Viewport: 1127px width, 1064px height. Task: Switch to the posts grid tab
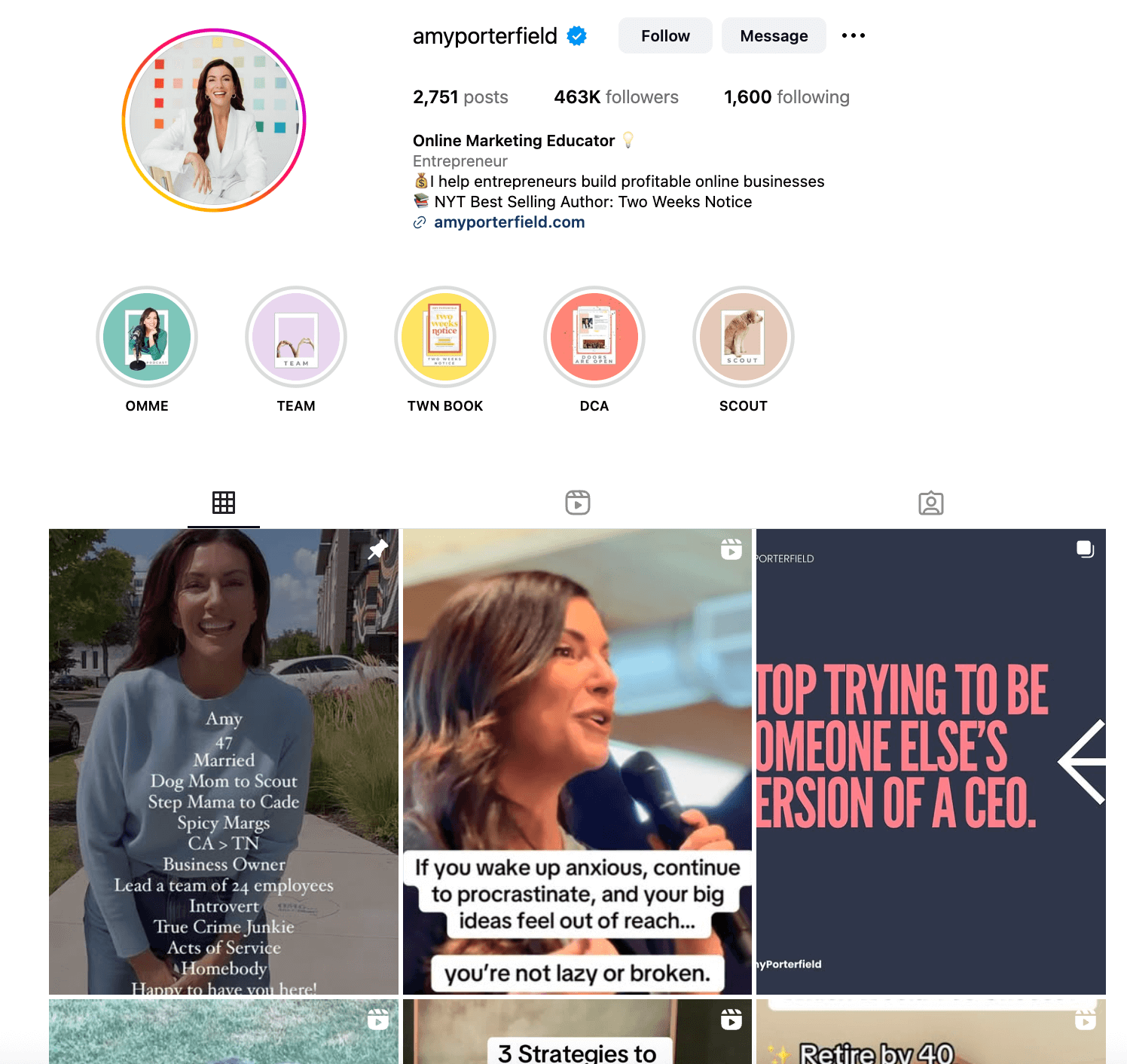tap(224, 503)
